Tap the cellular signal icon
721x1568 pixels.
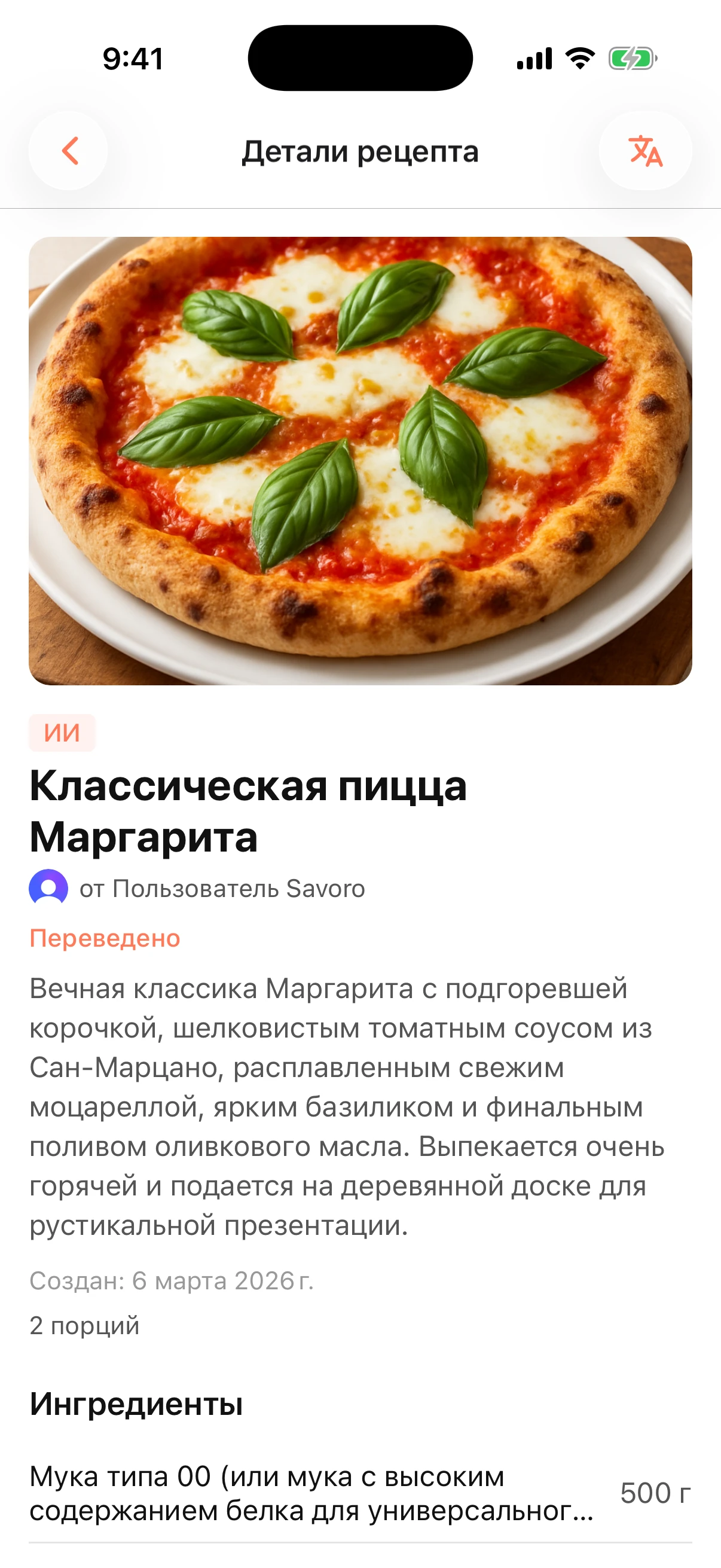point(534,57)
